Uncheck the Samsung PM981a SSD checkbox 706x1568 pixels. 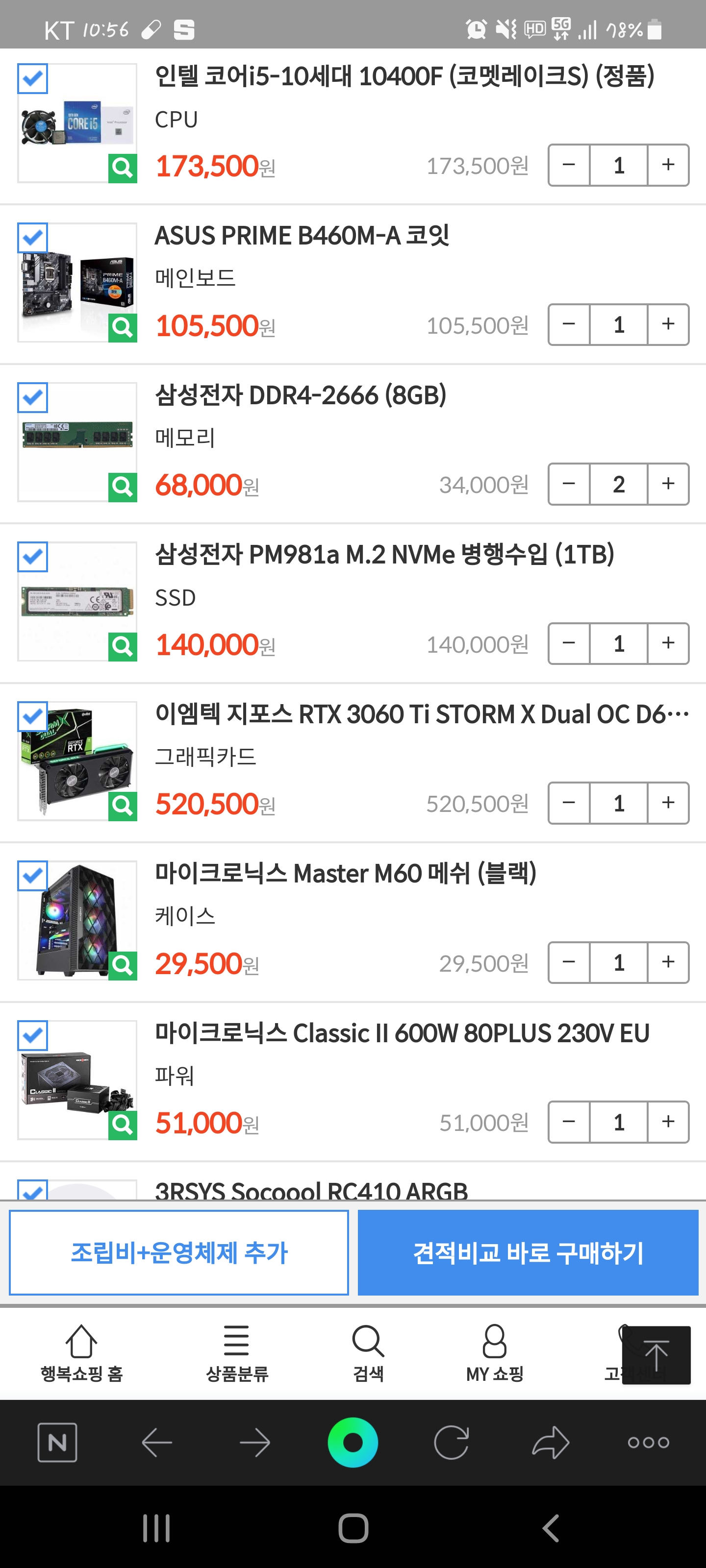[33, 557]
